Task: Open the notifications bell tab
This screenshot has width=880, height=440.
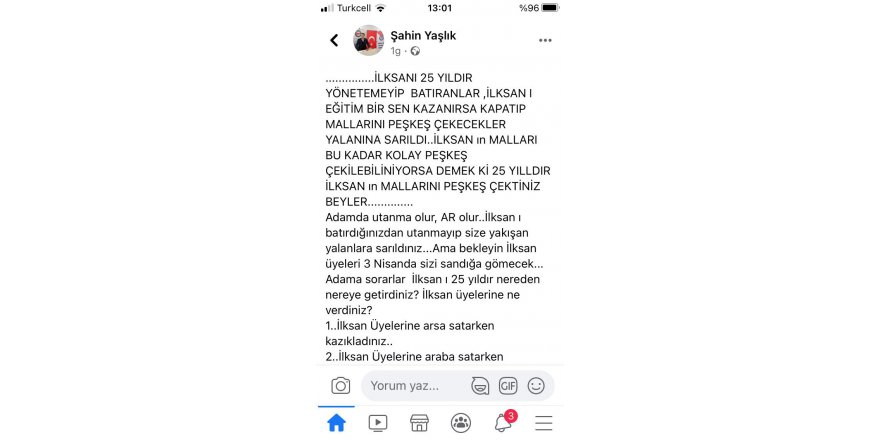Action: coord(503,422)
